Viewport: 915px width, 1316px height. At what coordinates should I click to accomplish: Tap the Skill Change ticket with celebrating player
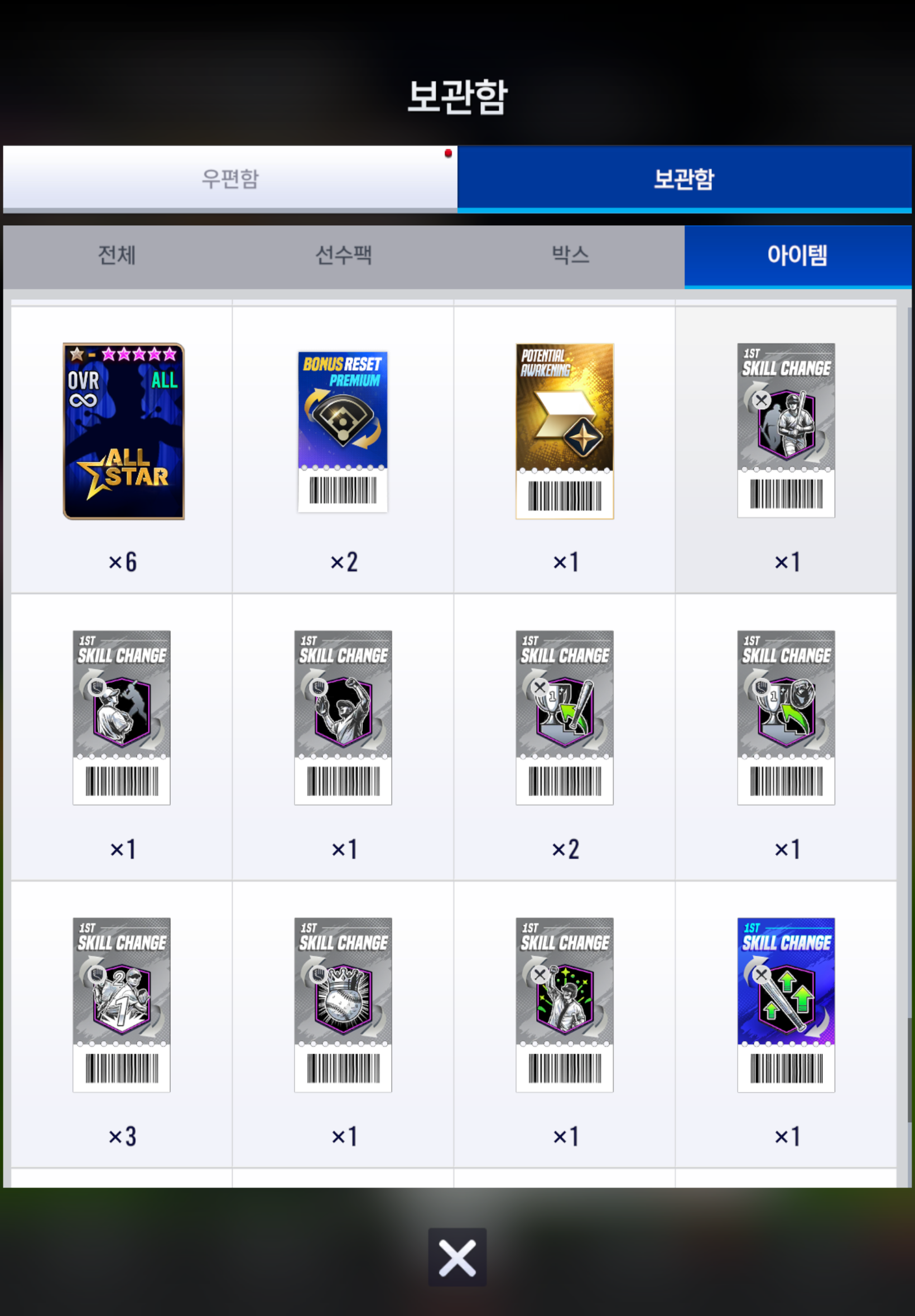[x=565, y=1004]
